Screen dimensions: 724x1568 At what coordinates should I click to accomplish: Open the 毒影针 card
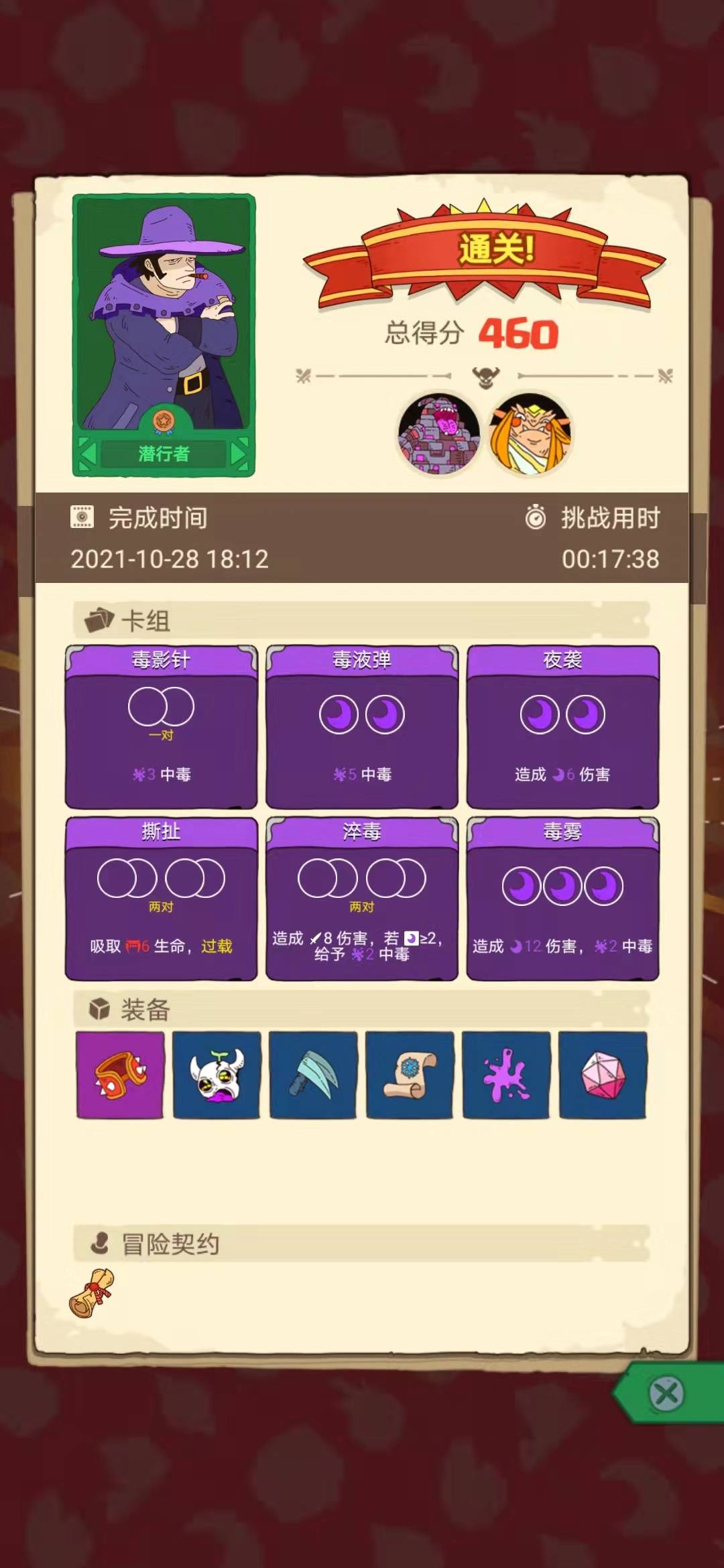(161, 727)
